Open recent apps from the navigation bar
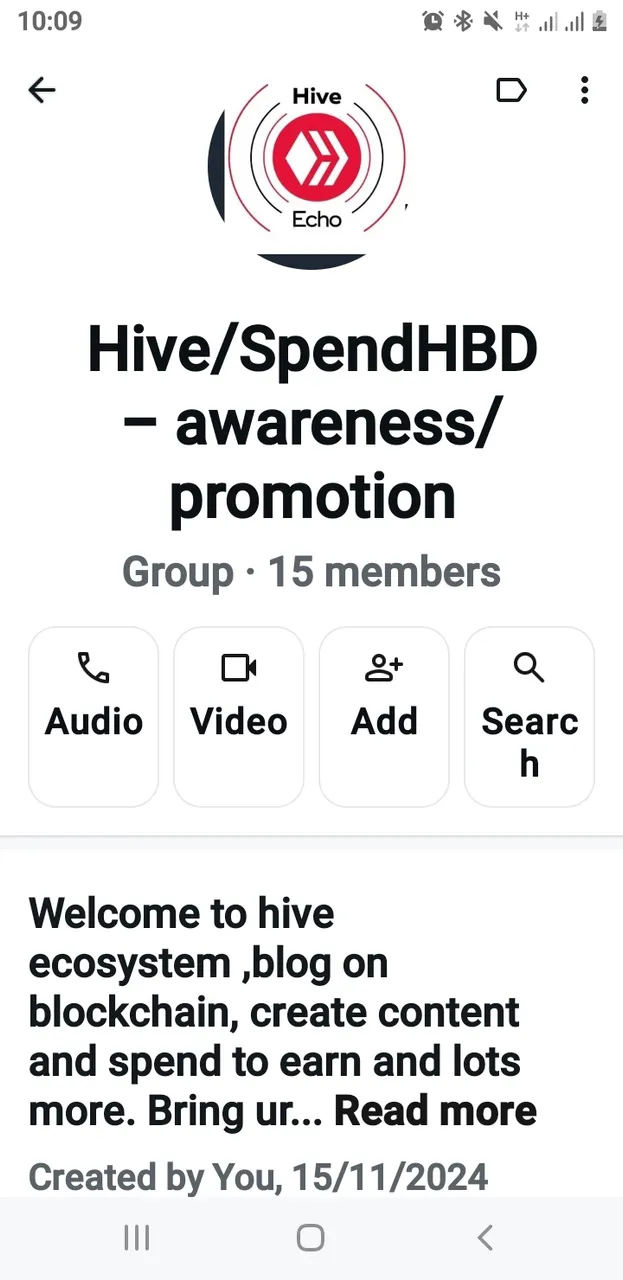Screen dimensions: 623x1280 pos(137,1238)
